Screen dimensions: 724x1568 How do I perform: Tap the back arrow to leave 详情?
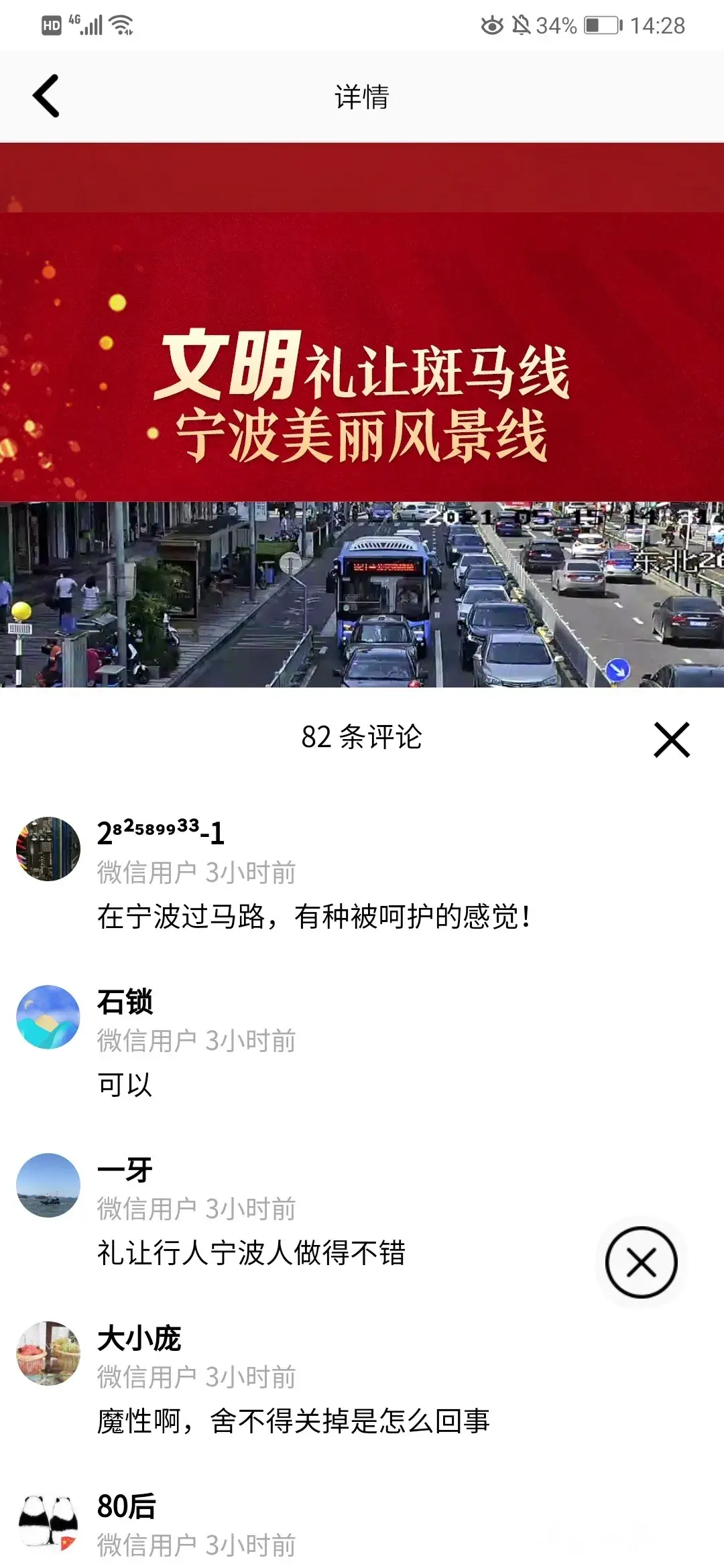point(45,96)
